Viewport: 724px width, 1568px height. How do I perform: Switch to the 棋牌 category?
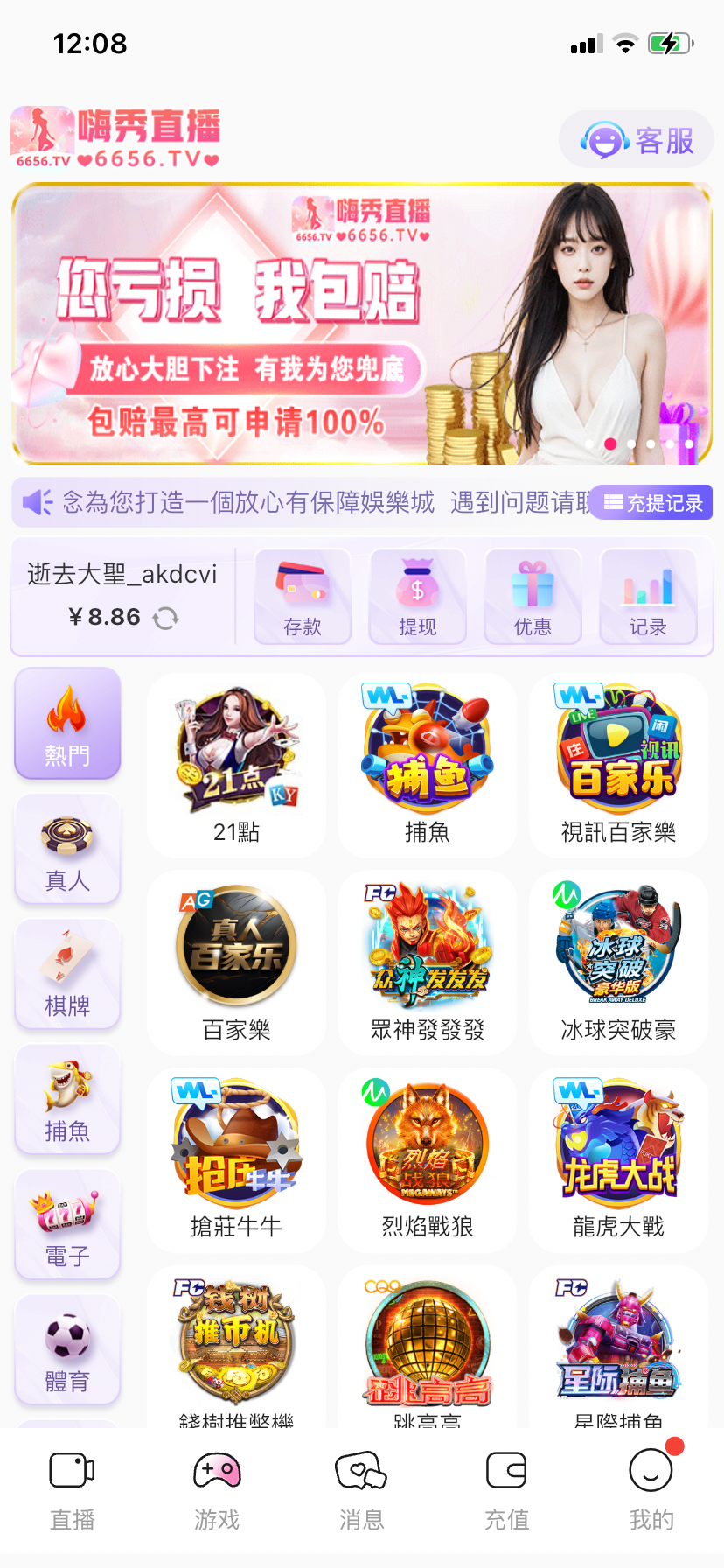coord(67,975)
